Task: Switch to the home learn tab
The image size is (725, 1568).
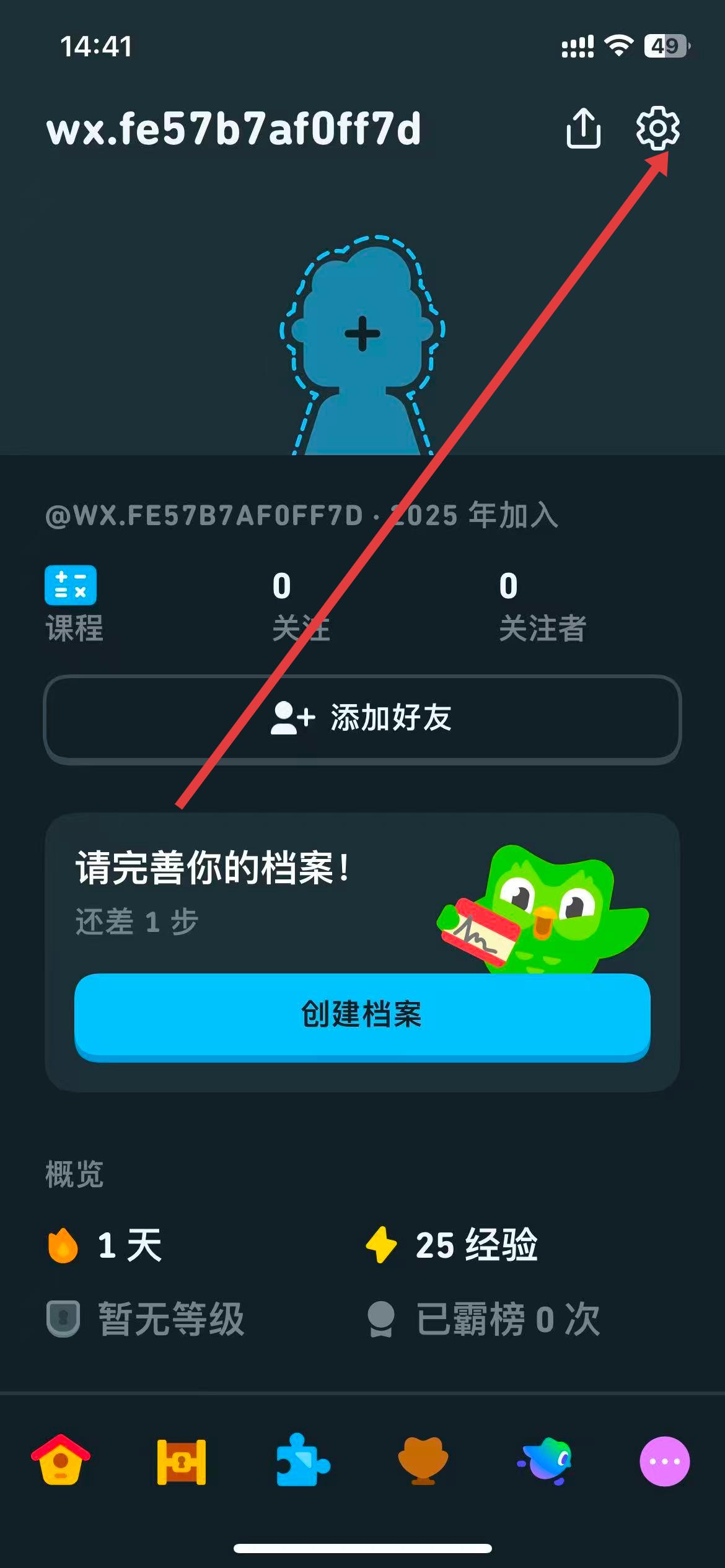Action: pyautogui.click(x=61, y=1460)
